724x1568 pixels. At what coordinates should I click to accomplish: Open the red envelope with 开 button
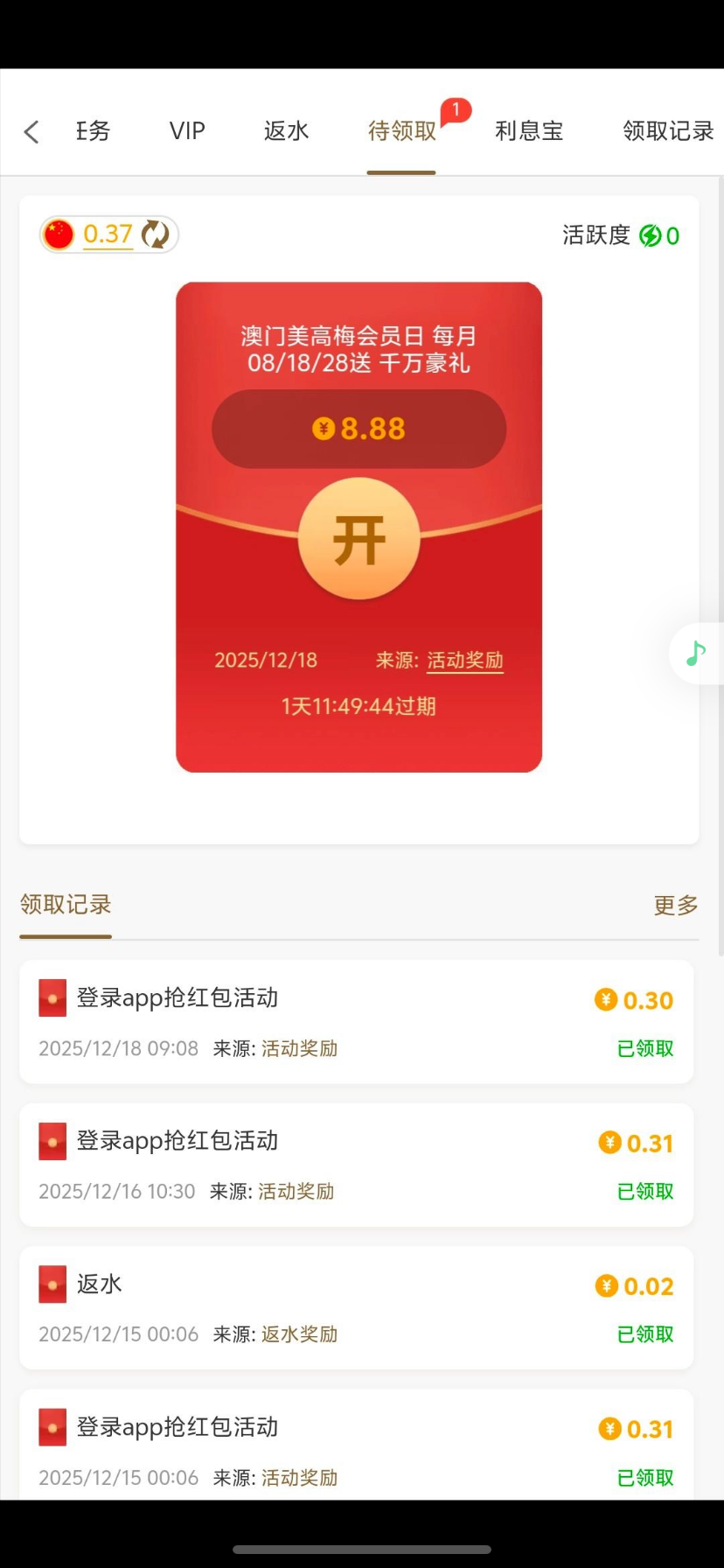pyautogui.click(x=359, y=539)
